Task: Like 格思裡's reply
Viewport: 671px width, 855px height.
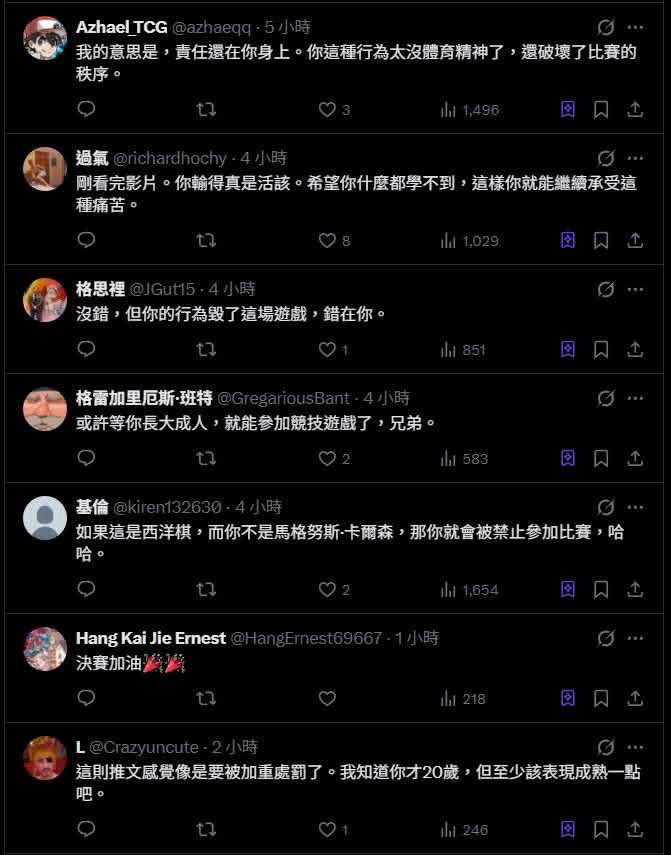Action: 327,349
